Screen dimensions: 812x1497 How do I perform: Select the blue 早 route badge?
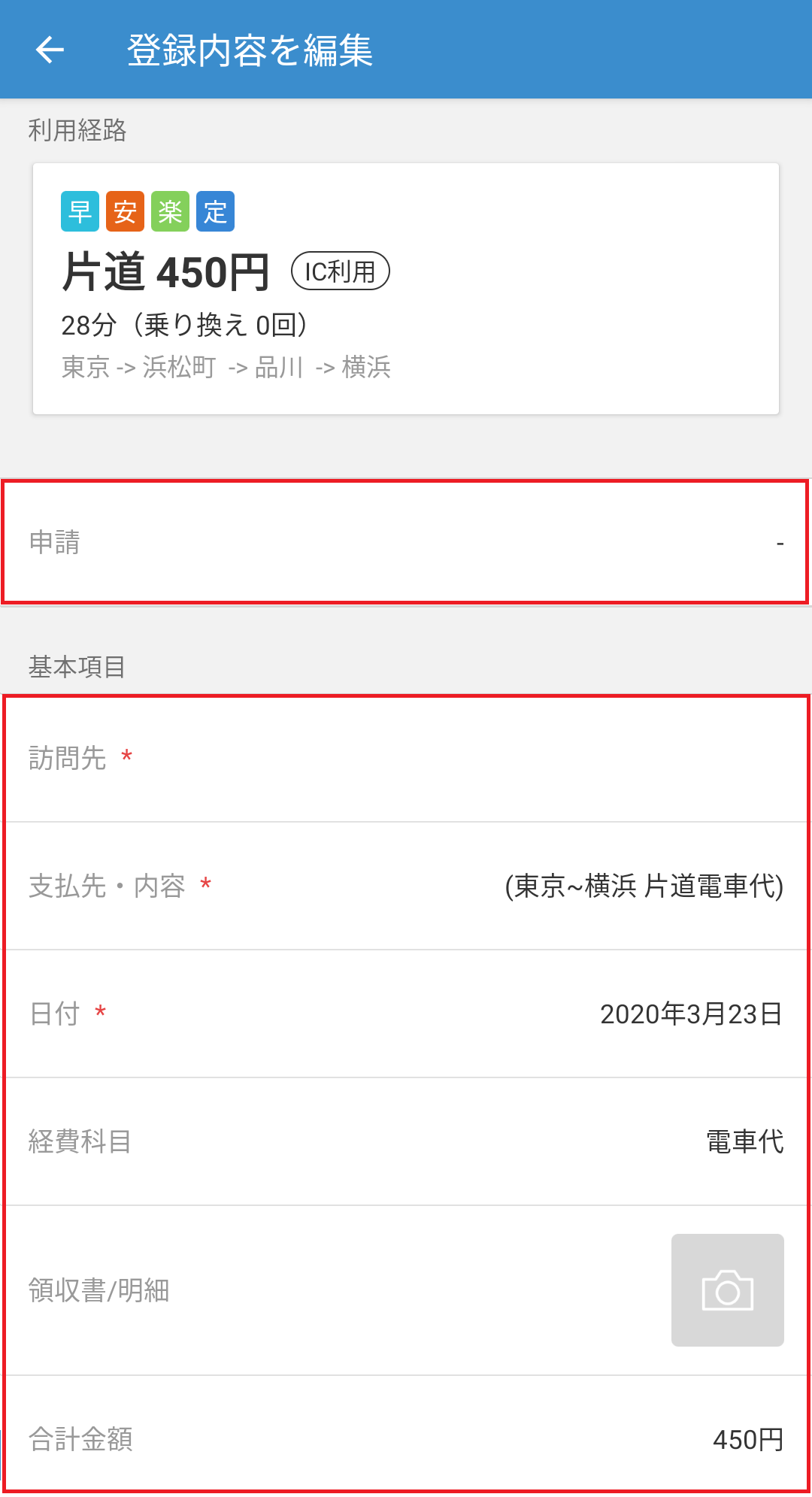pyautogui.click(x=78, y=211)
